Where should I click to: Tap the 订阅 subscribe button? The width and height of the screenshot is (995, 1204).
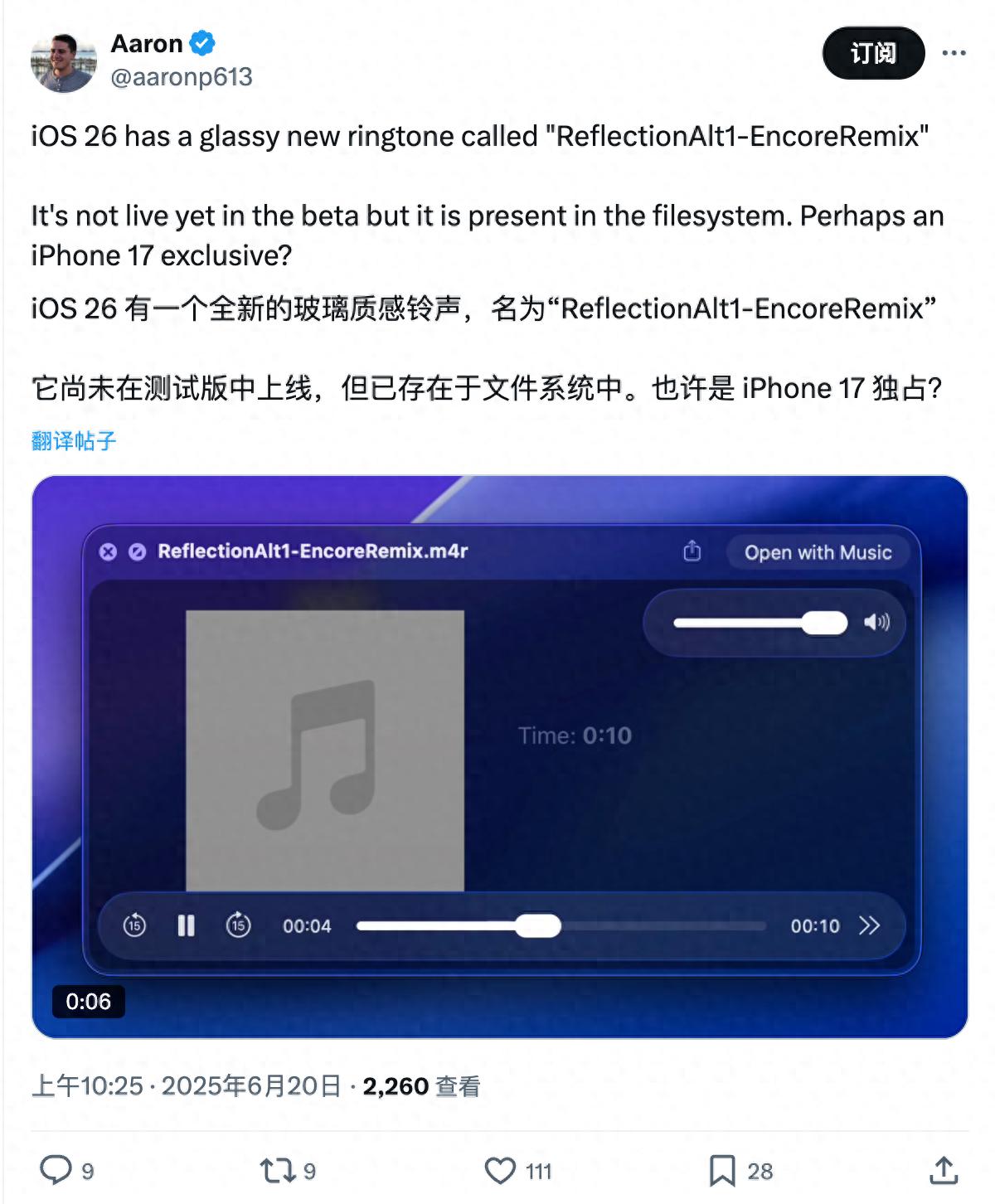pyautogui.click(x=872, y=53)
